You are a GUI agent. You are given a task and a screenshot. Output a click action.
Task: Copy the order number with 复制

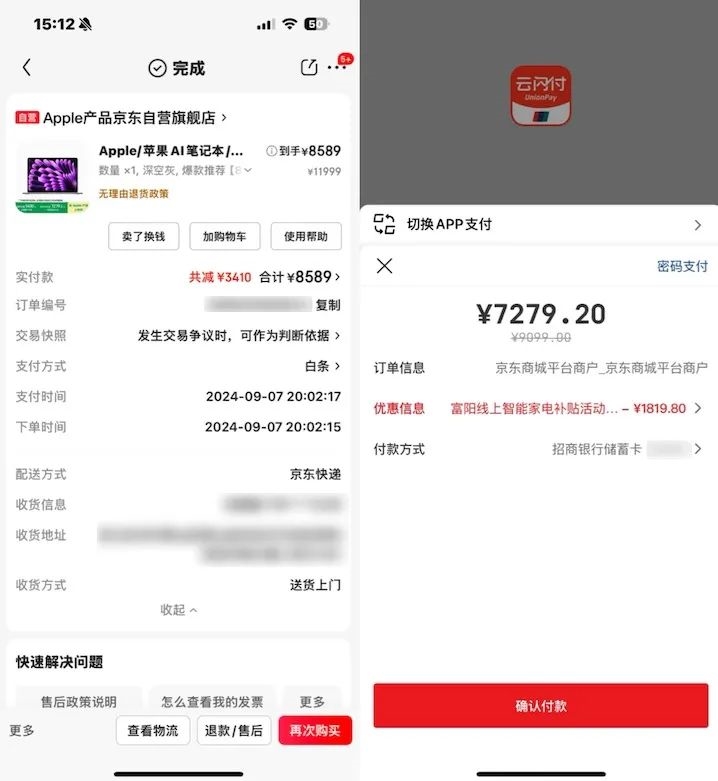(x=328, y=305)
